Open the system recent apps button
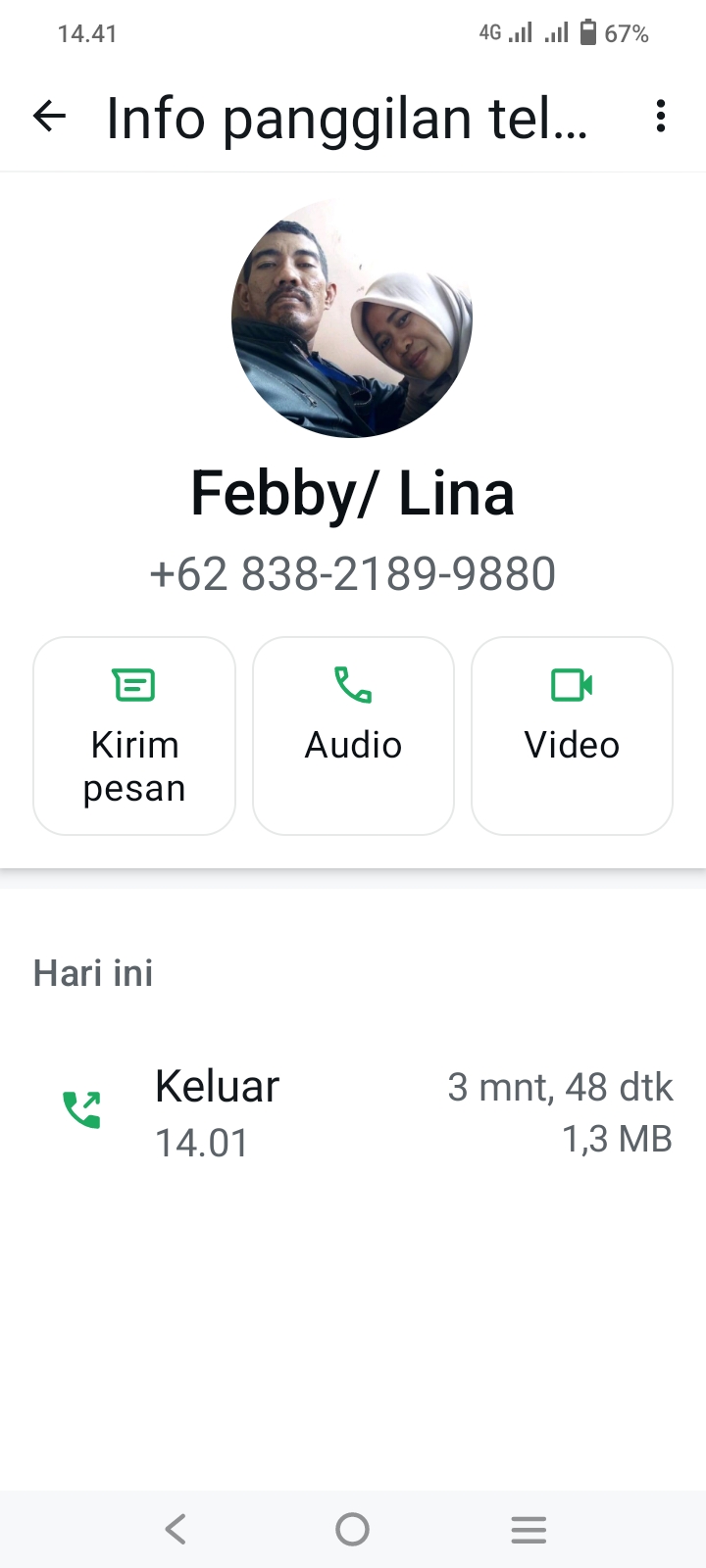 [529, 1529]
